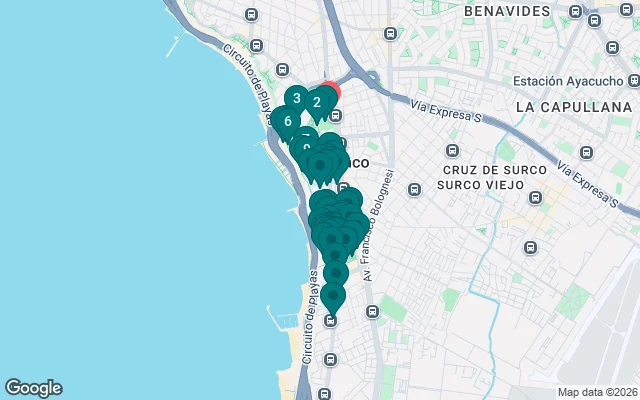Tap the southernmost teal marker

(332, 296)
